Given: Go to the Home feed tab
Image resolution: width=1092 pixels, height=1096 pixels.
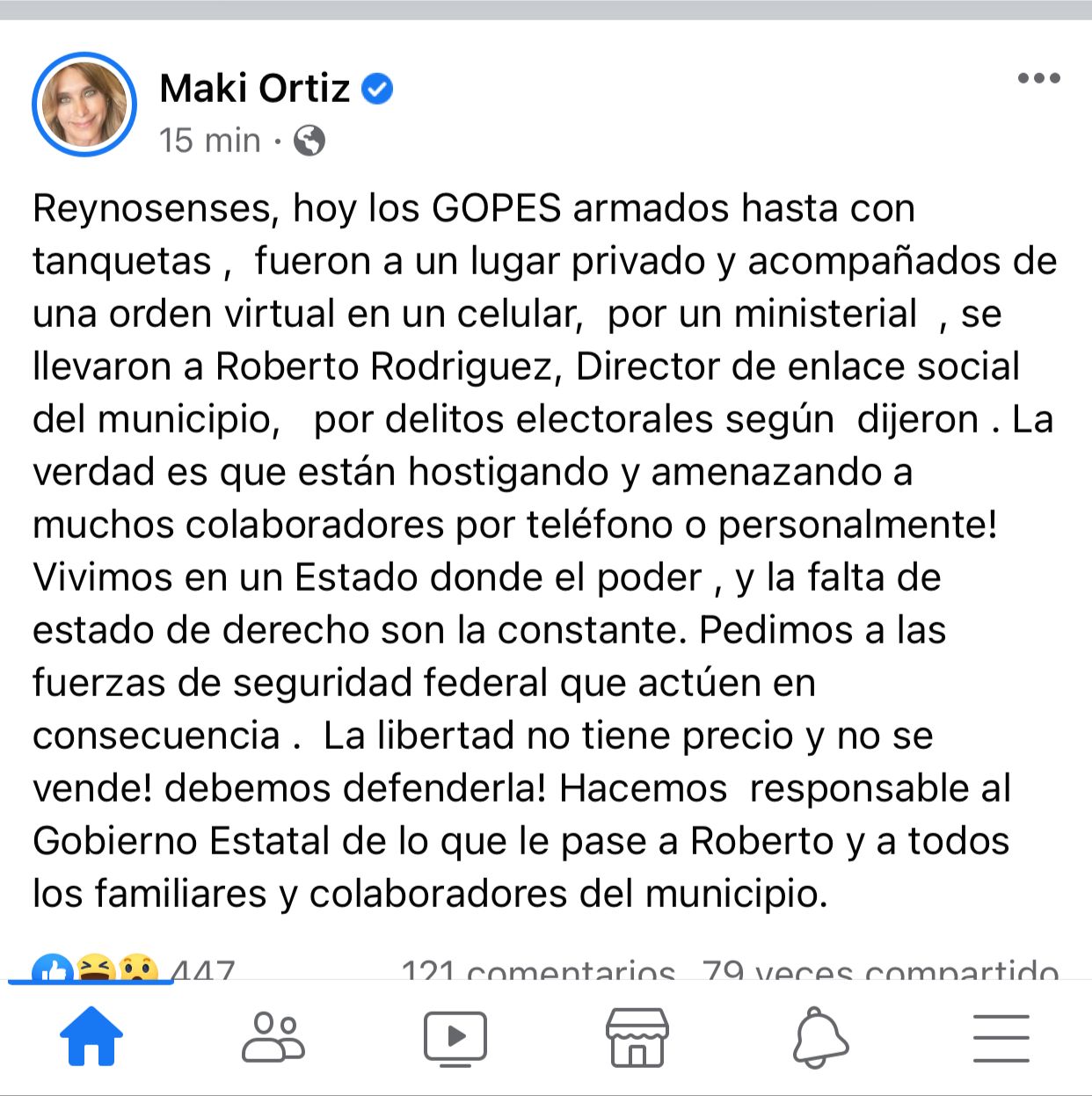Looking at the screenshot, I should 91,1037.
